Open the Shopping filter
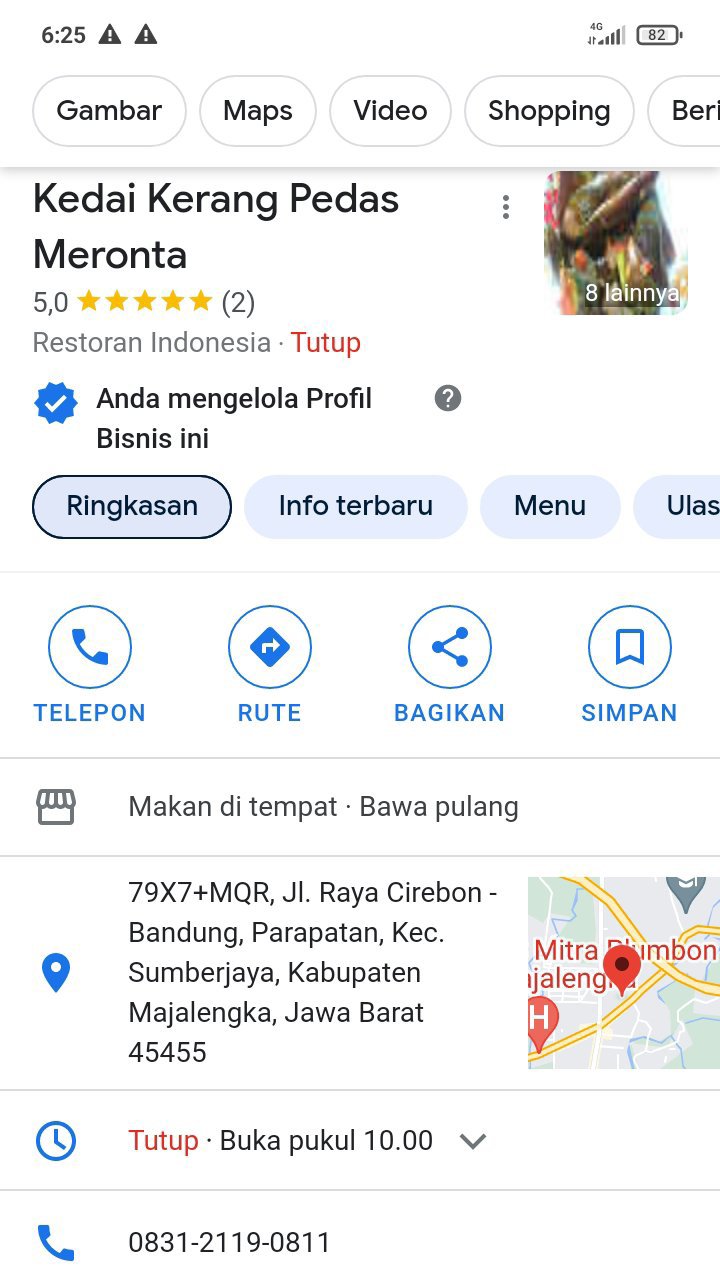Screen dimensions: 720x1280 coord(549,111)
